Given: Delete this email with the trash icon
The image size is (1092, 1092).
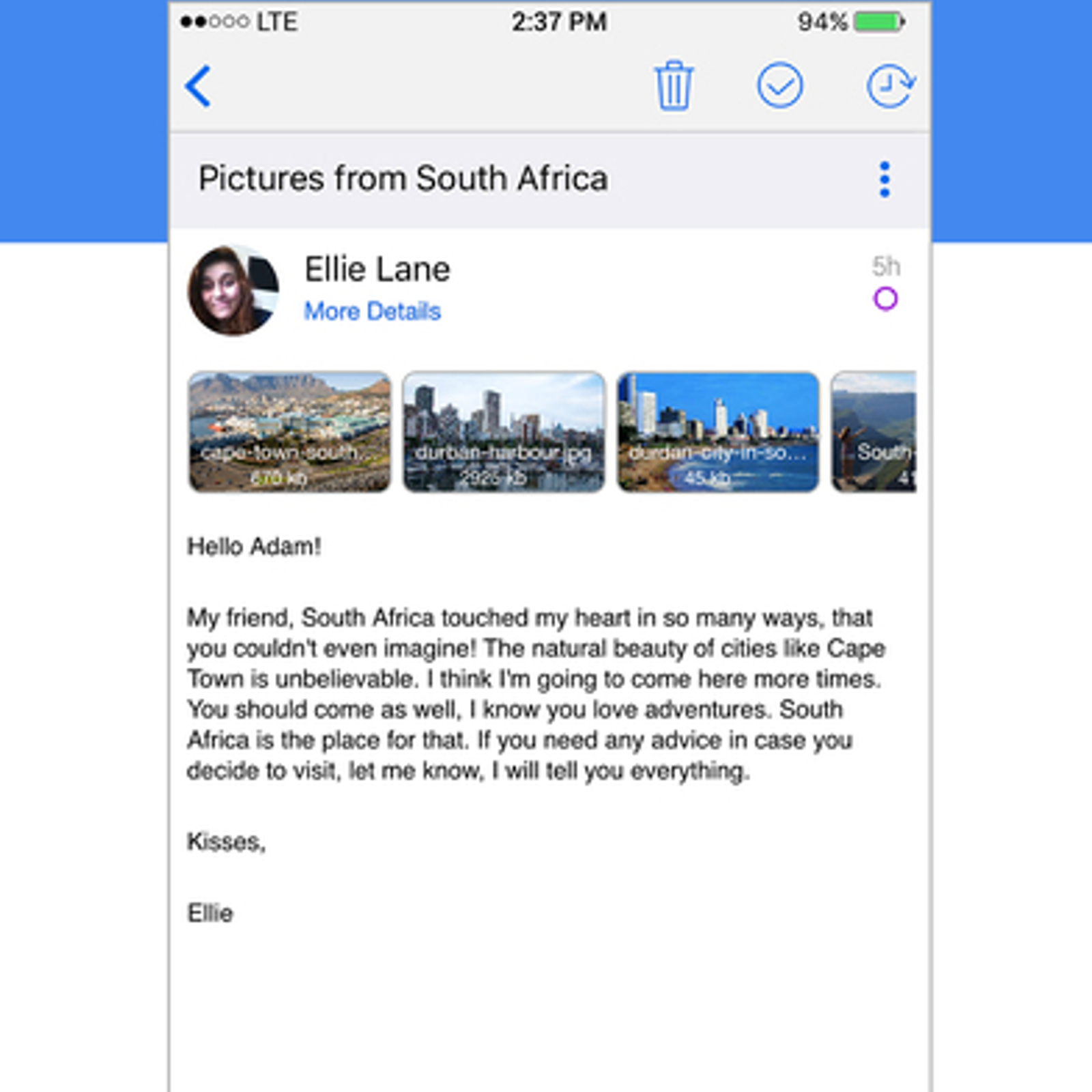Looking at the screenshot, I should point(674,86).
